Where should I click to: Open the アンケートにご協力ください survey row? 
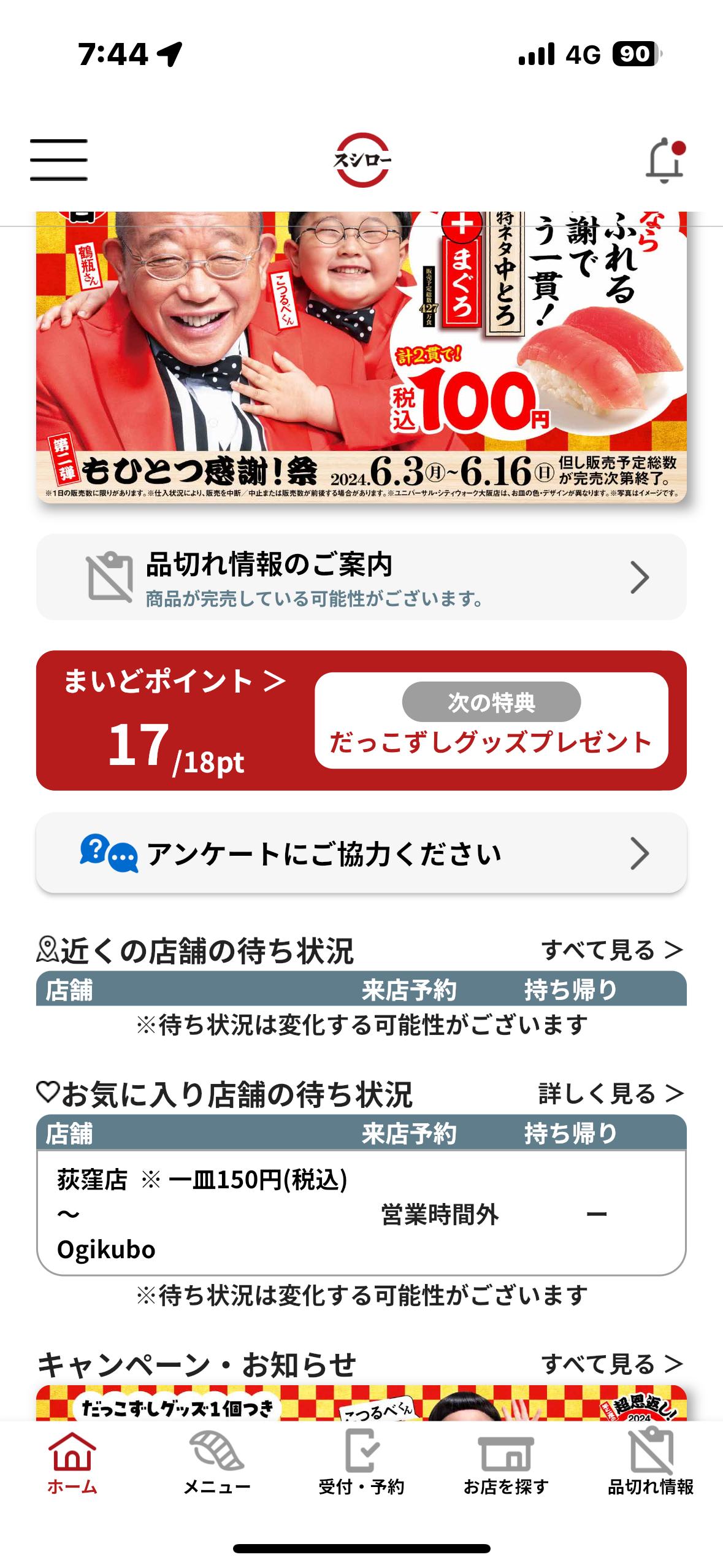361,853
